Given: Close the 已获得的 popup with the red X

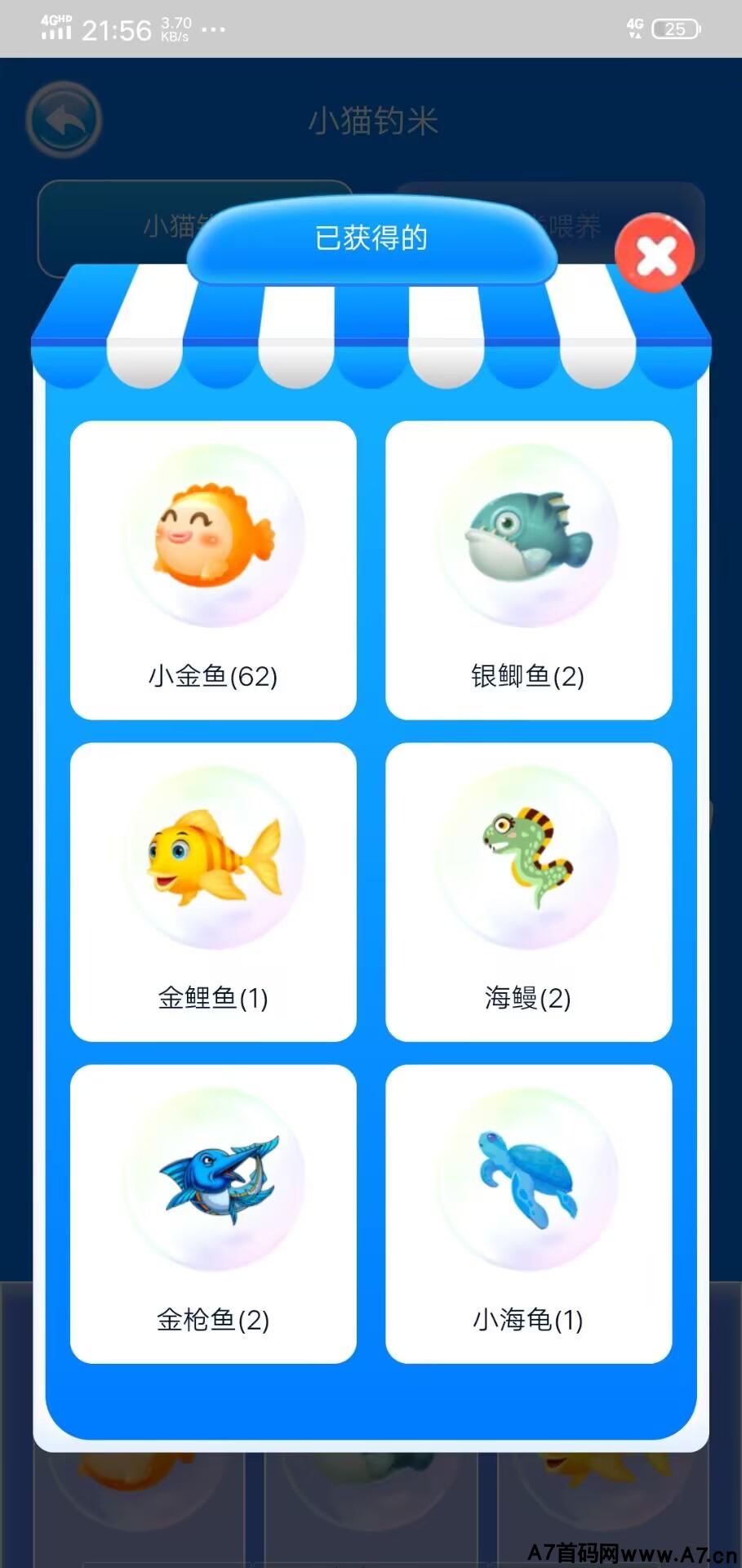Looking at the screenshot, I should [655, 253].
